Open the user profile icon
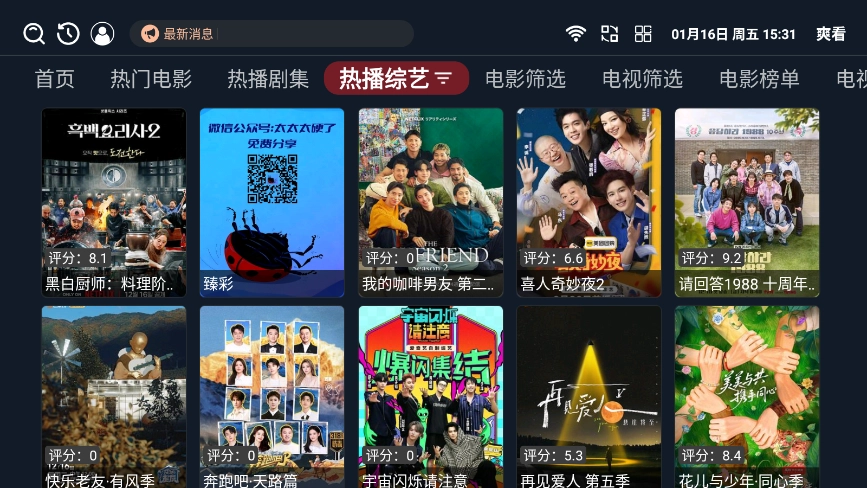 [x=102, y=34]
